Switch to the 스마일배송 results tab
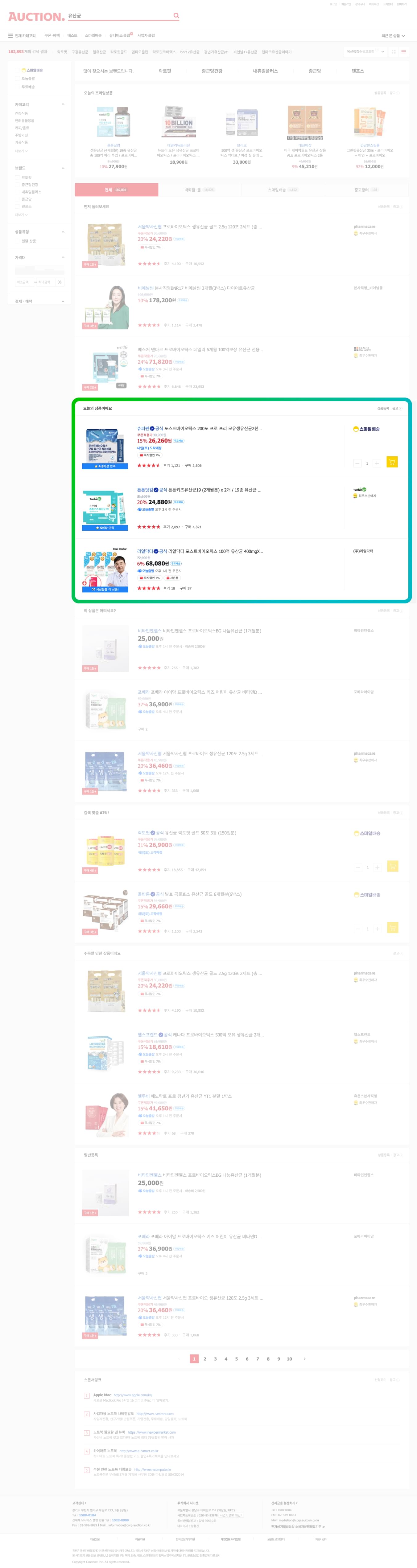The width and height of the screenshot is (417, 1568). [x=283, y=190]
